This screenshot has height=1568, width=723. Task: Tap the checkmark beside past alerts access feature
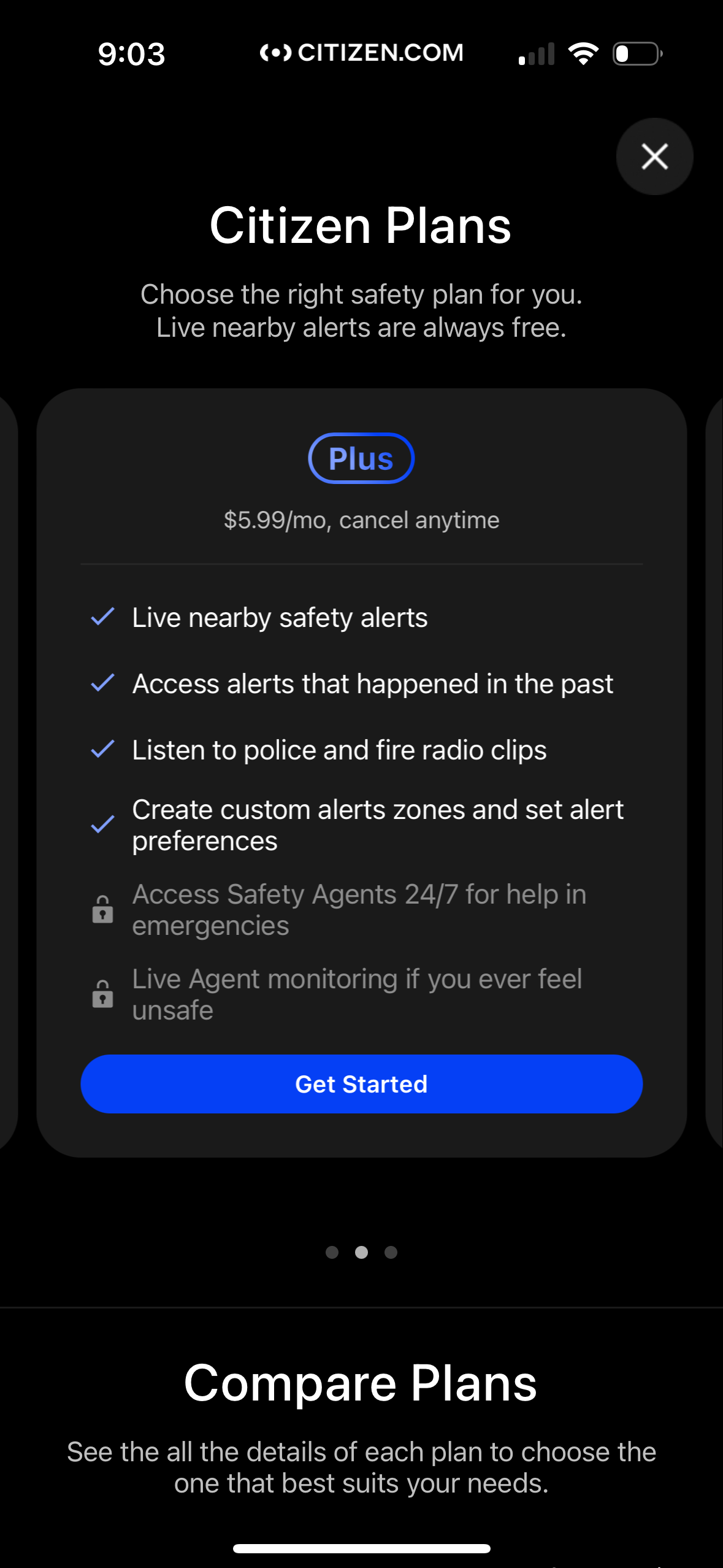pyautogui.click(x=103, y=683)
